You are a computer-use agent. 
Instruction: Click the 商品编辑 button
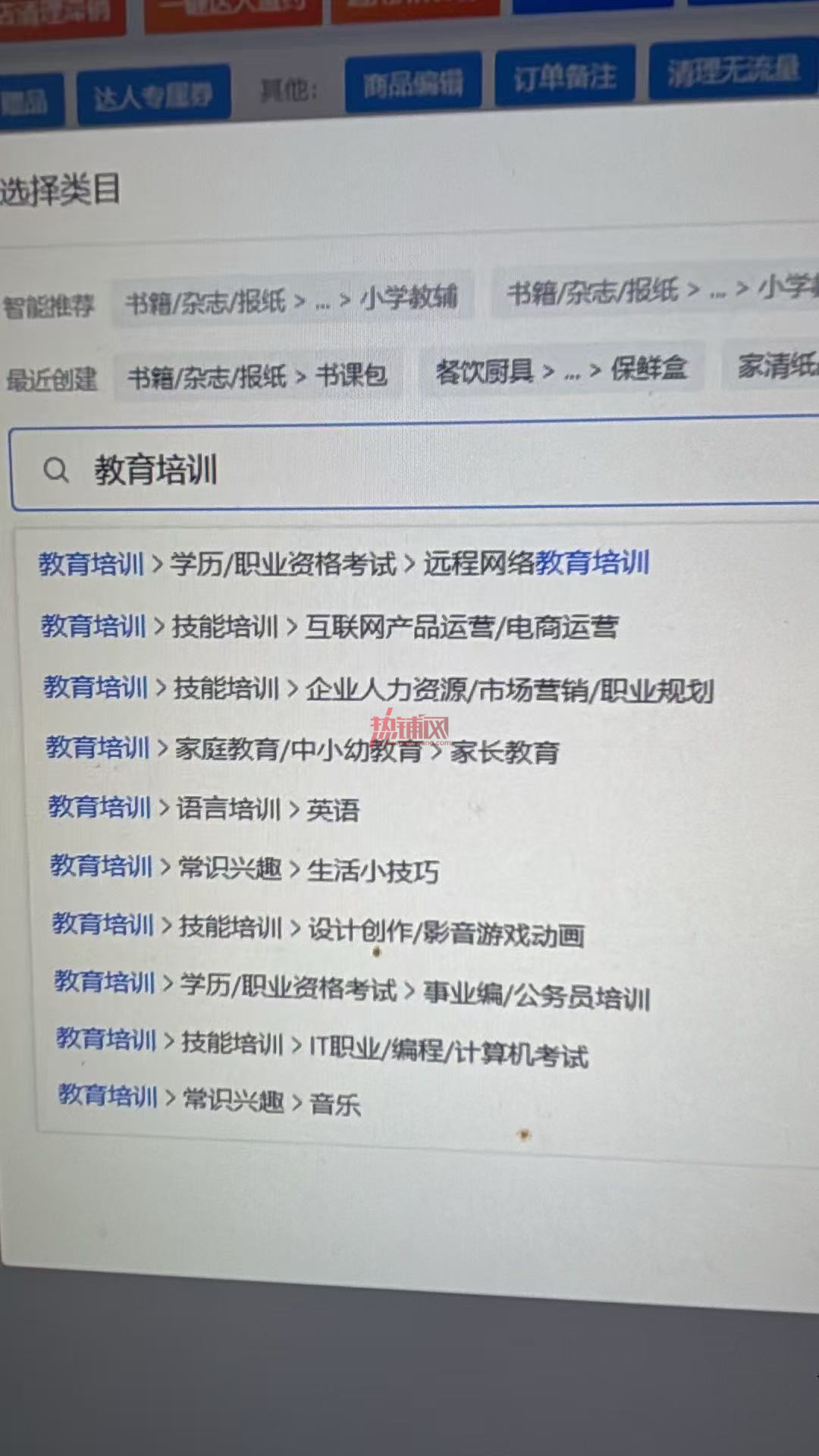tap(413, 82)
